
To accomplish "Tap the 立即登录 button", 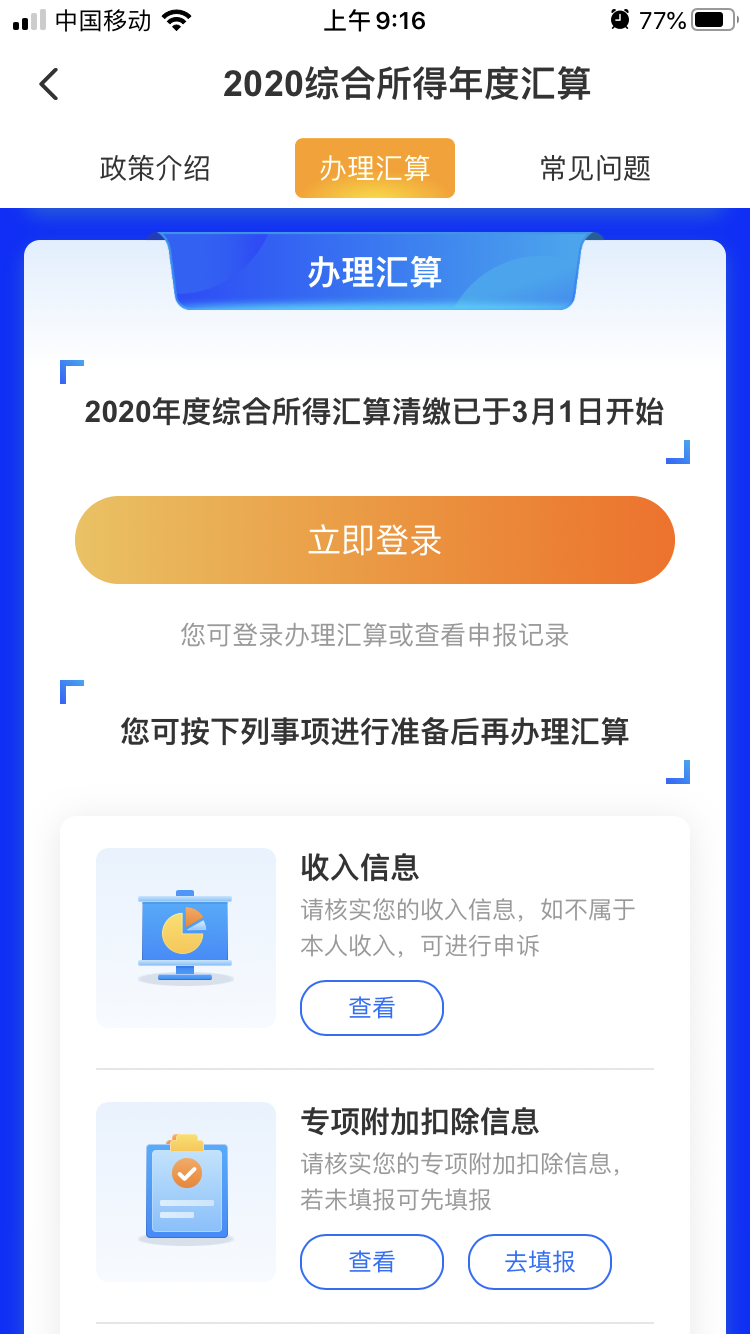I will tap(375, 540).
